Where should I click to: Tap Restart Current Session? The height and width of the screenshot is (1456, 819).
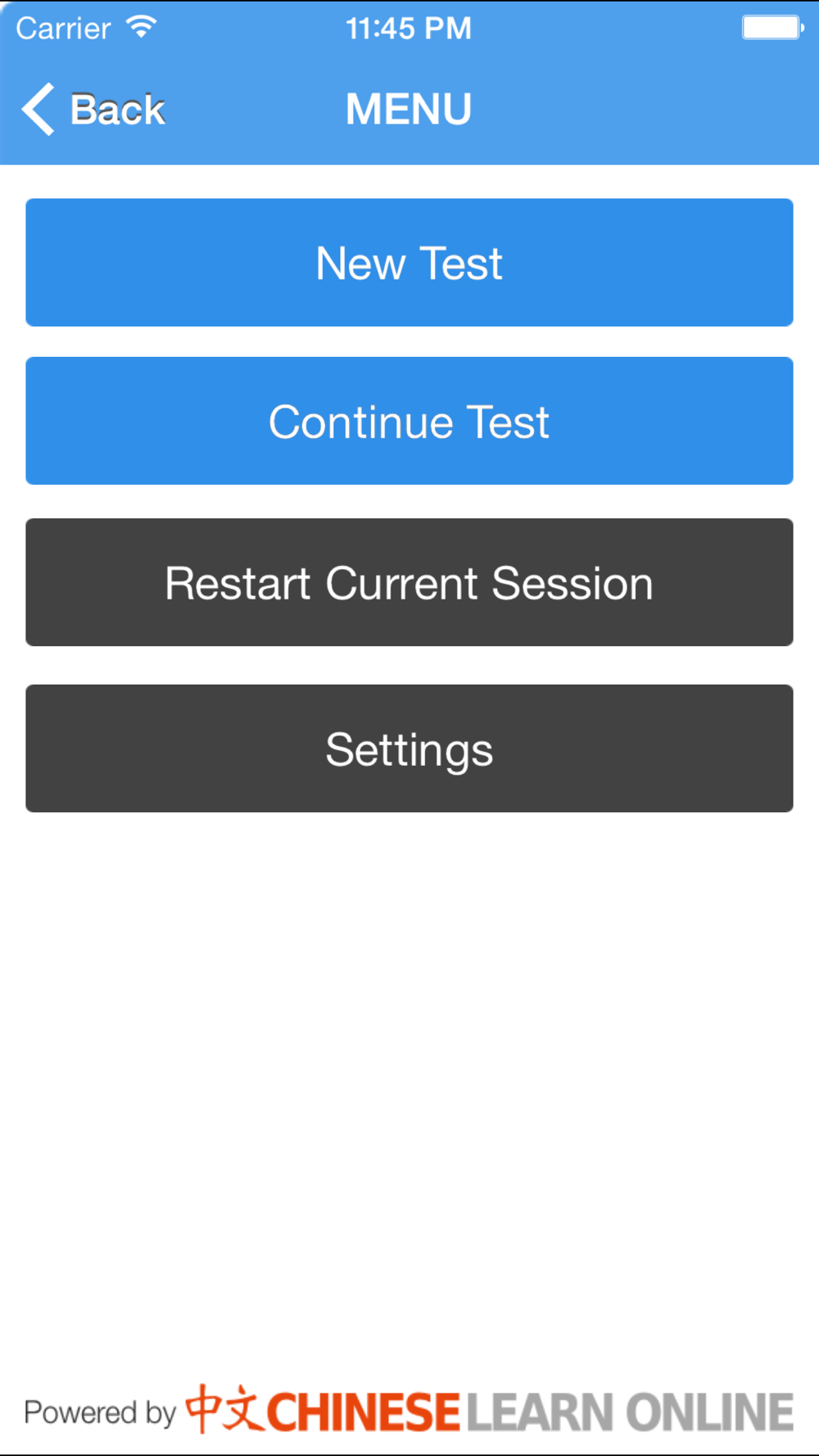pos(409,582)
